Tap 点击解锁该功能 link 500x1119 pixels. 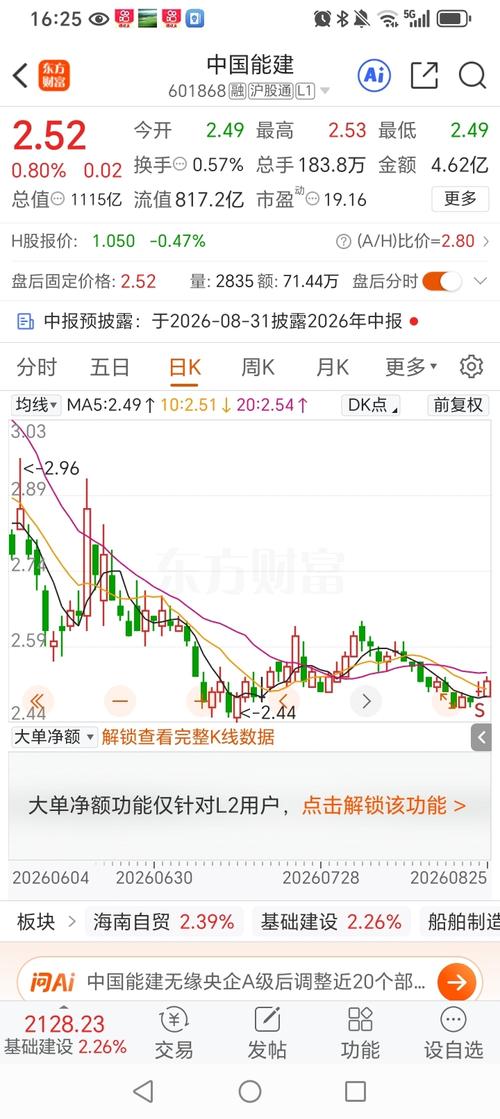pyautogui.click(x=384, y=806)
